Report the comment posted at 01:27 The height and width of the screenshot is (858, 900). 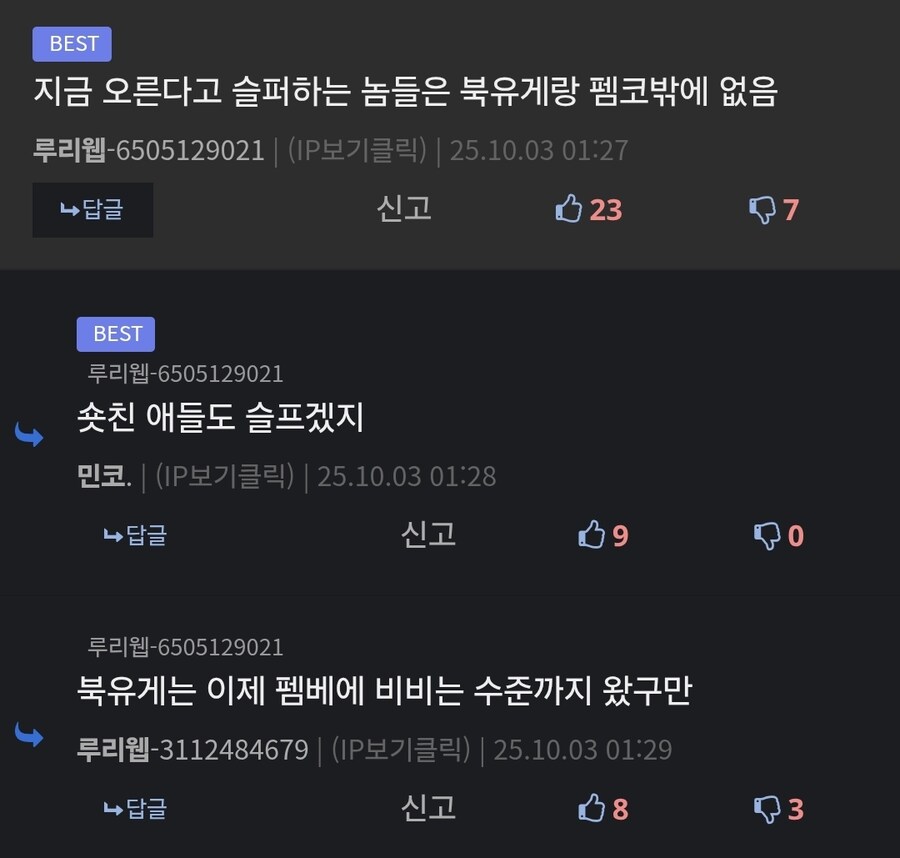point(404,208)
